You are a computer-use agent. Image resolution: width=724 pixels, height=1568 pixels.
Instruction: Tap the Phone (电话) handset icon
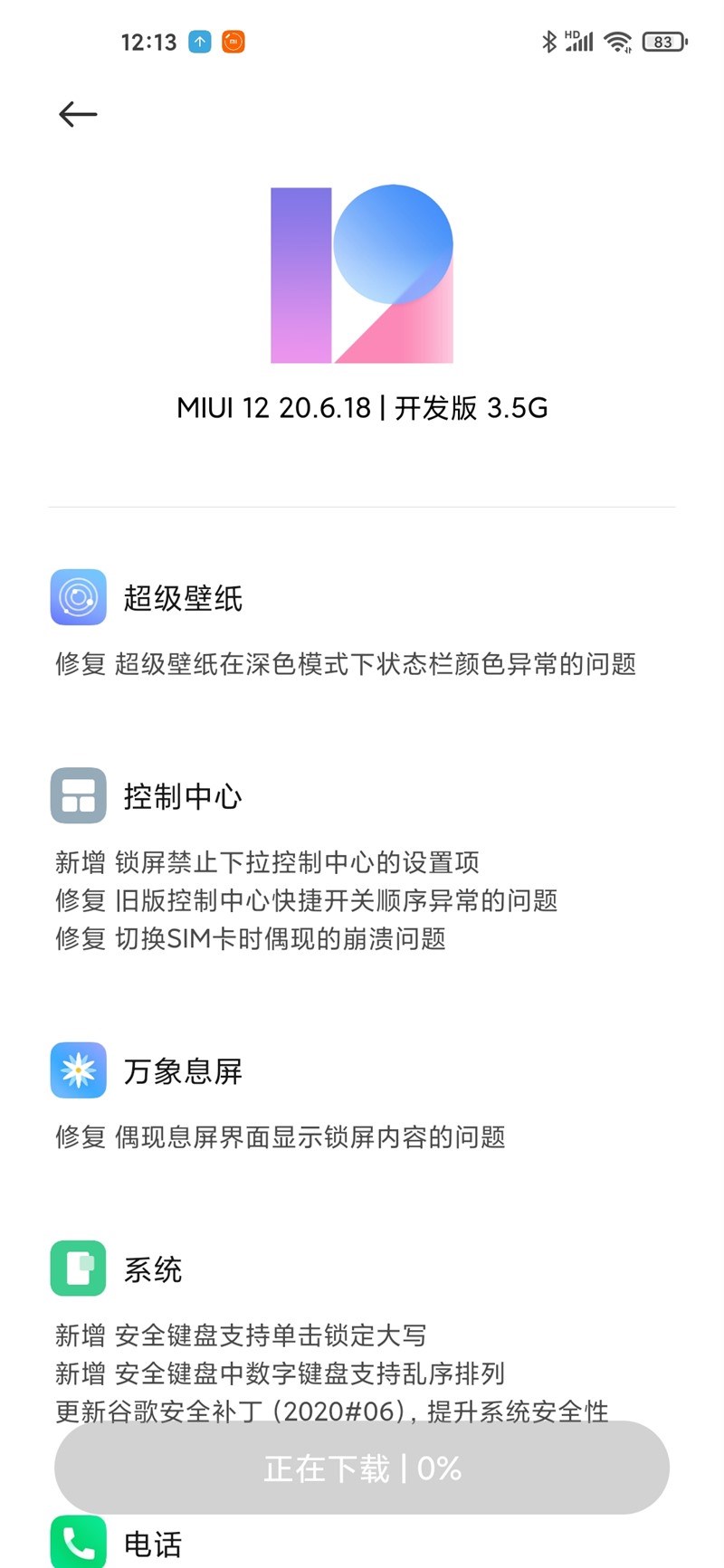click(x=78, y=1544)
